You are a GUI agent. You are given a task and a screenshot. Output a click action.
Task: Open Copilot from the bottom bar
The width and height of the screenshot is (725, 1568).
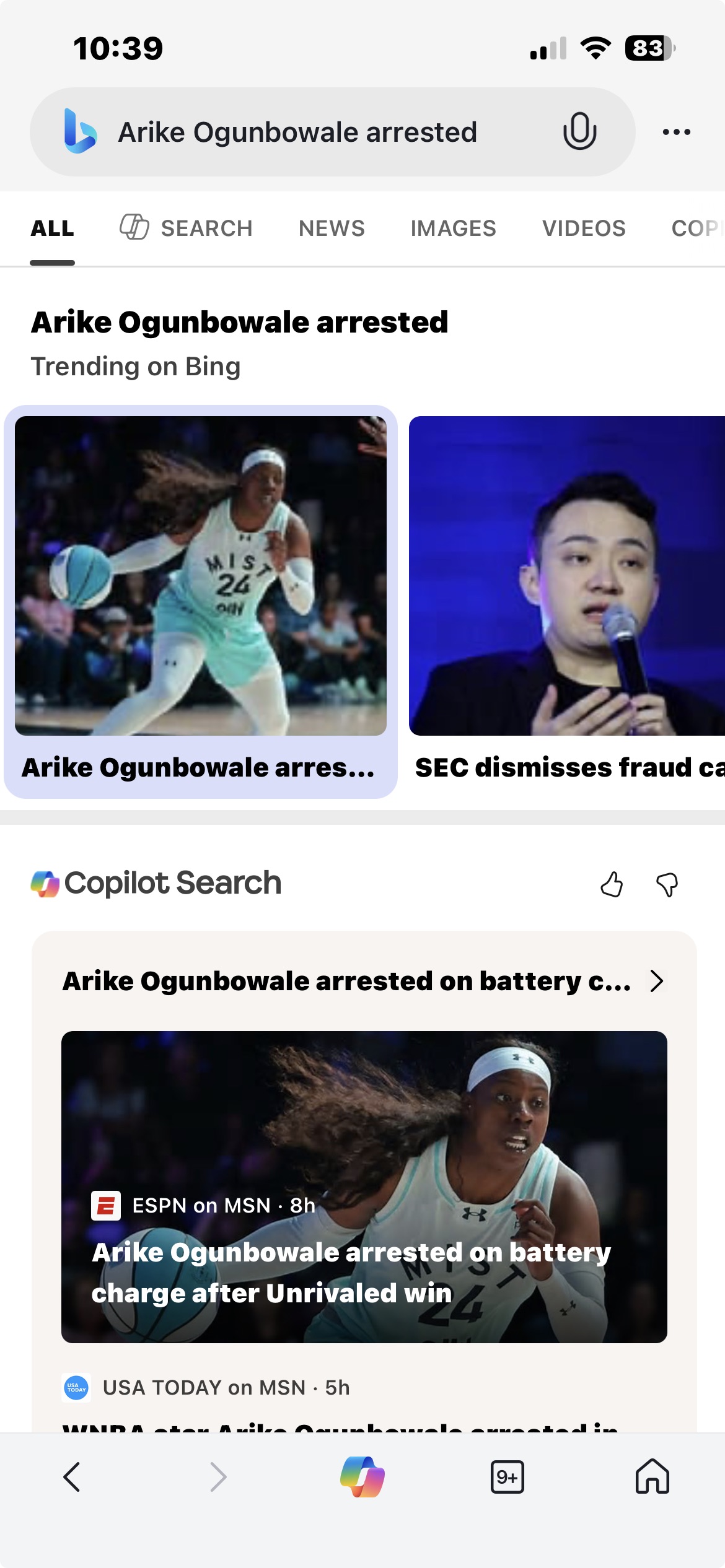[362, 1477]
